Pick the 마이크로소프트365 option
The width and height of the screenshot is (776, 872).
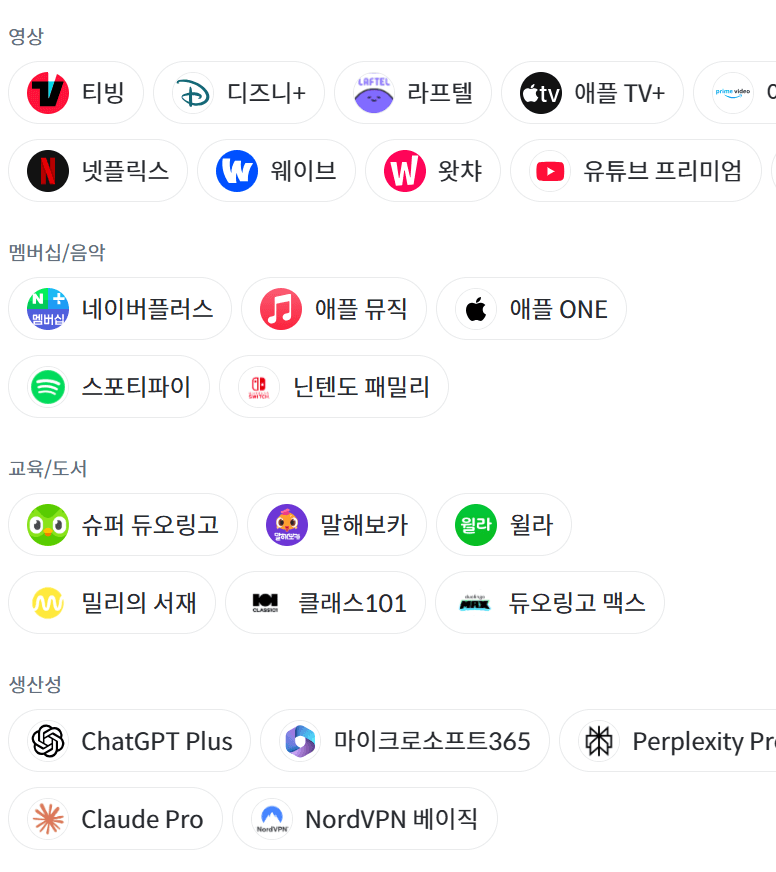point(404,740)
